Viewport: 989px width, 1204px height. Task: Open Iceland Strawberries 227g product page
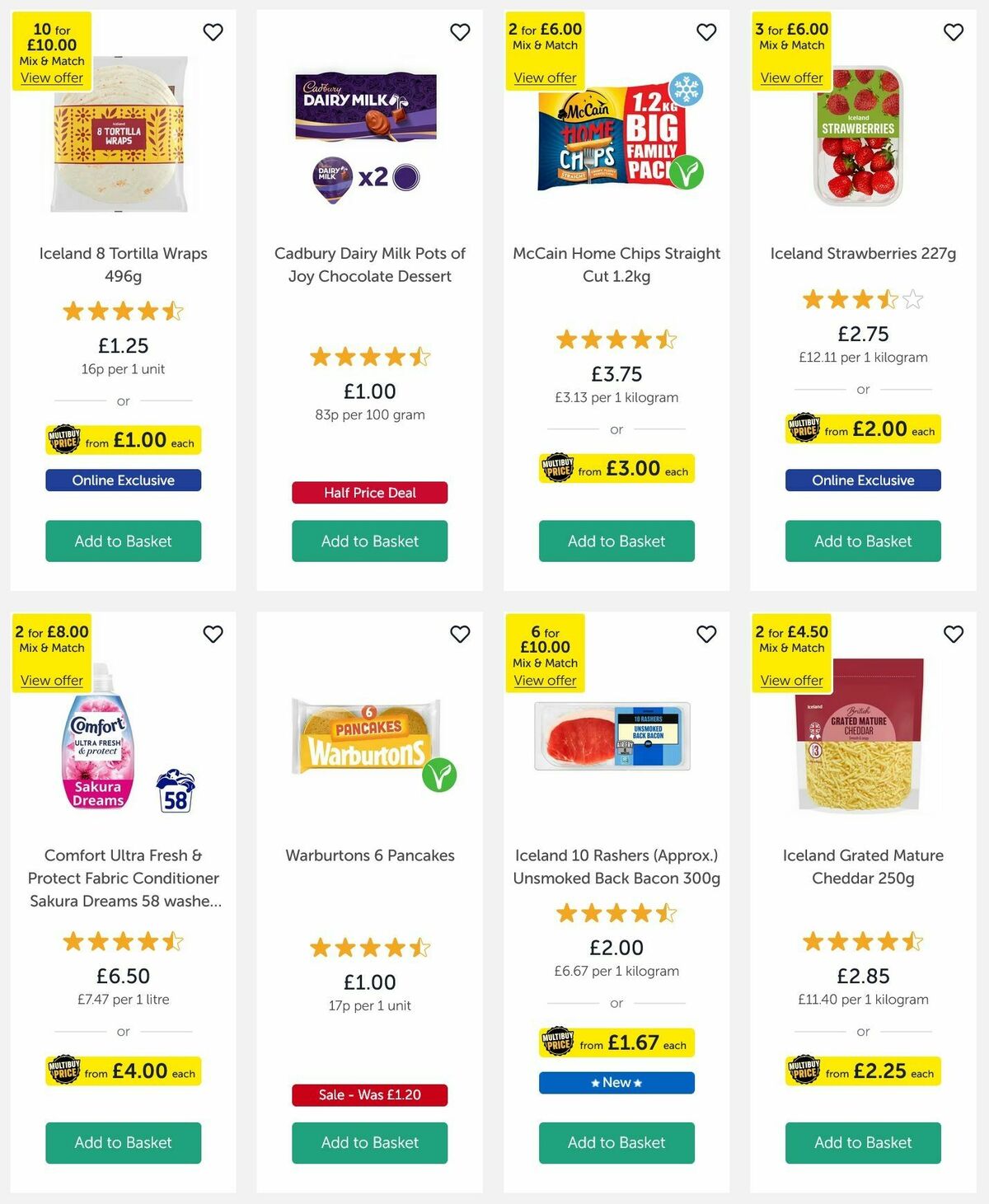pos(862,253)
